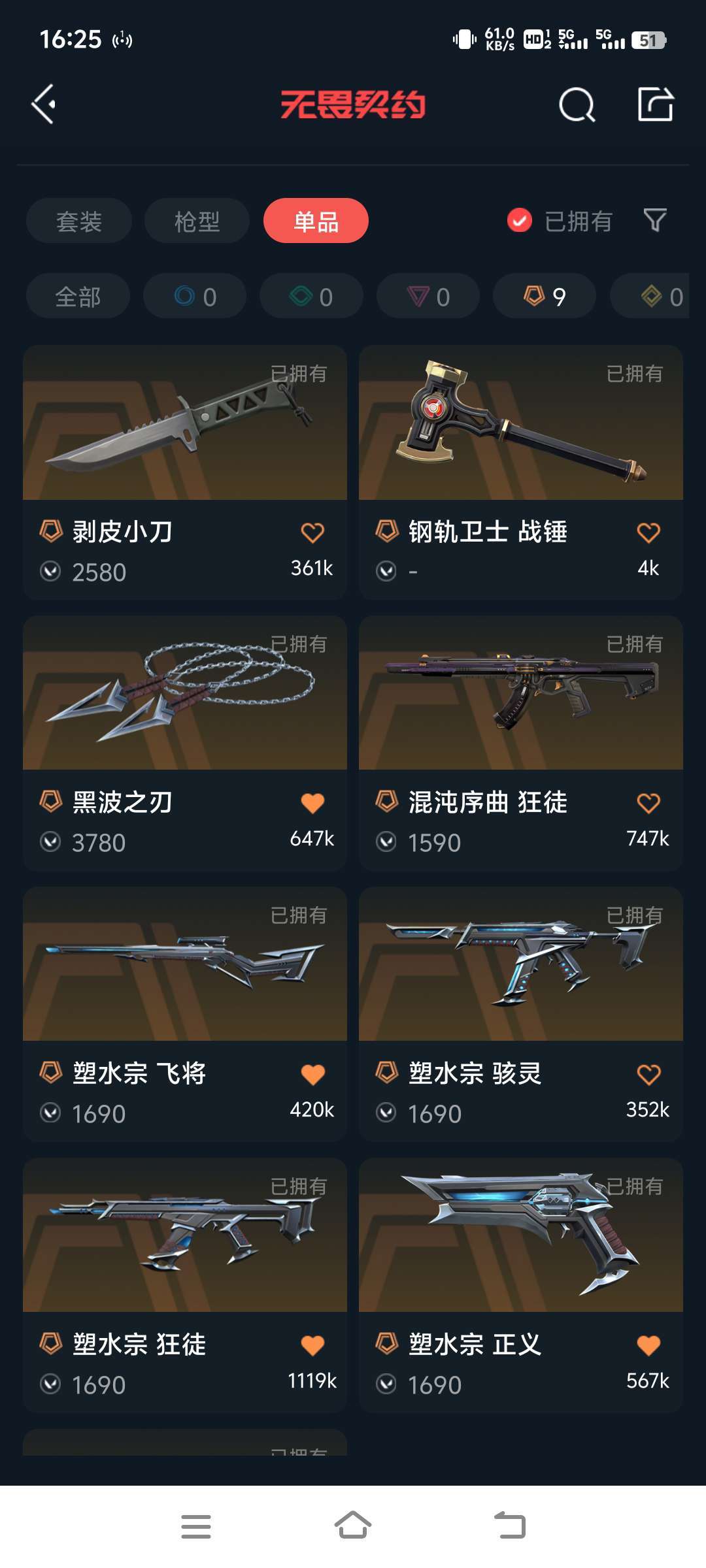Unlike the 塑水宗 飞将 skin
Image resolution: width=706 pixels, height=1568 pixels.
(x=312, y=1074)
